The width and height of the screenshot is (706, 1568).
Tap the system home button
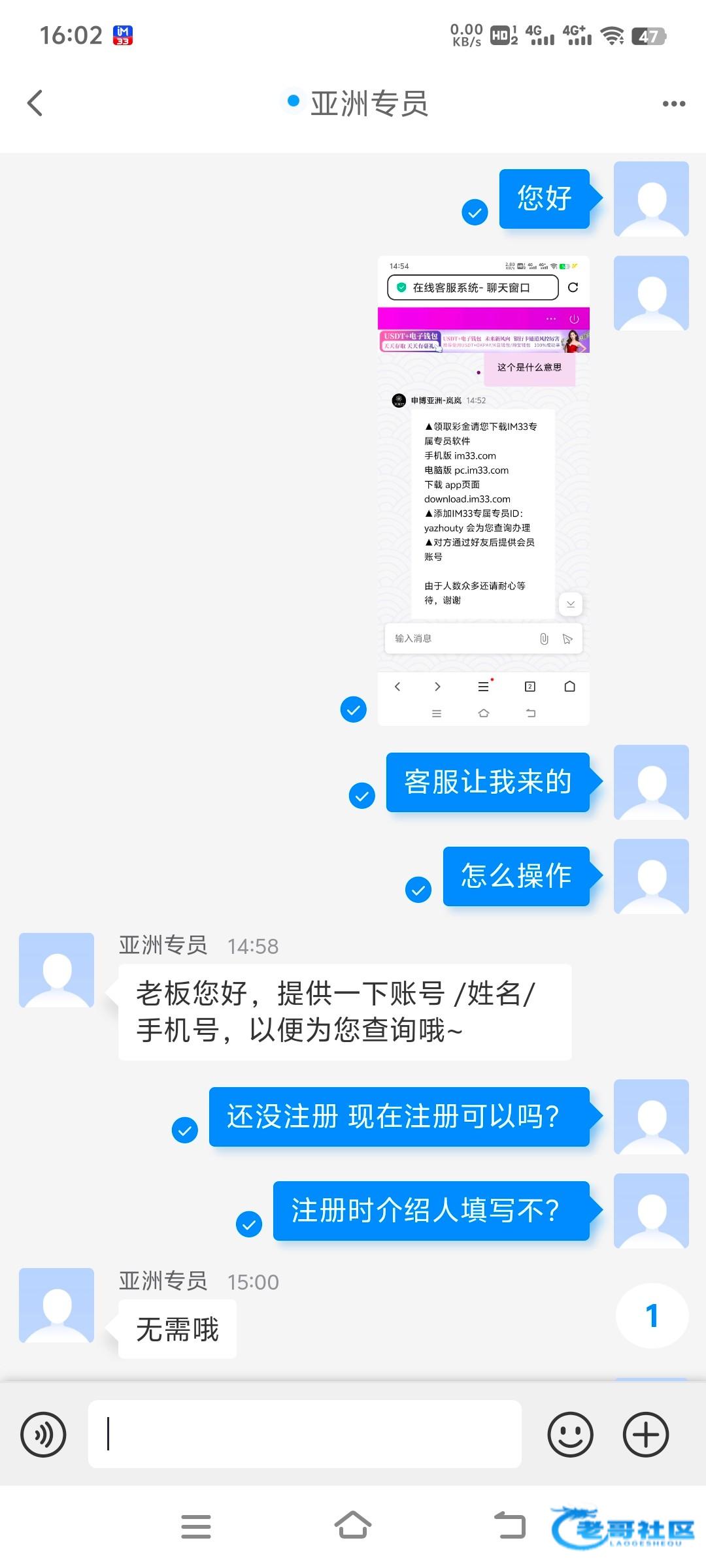tap(353, 1526)
